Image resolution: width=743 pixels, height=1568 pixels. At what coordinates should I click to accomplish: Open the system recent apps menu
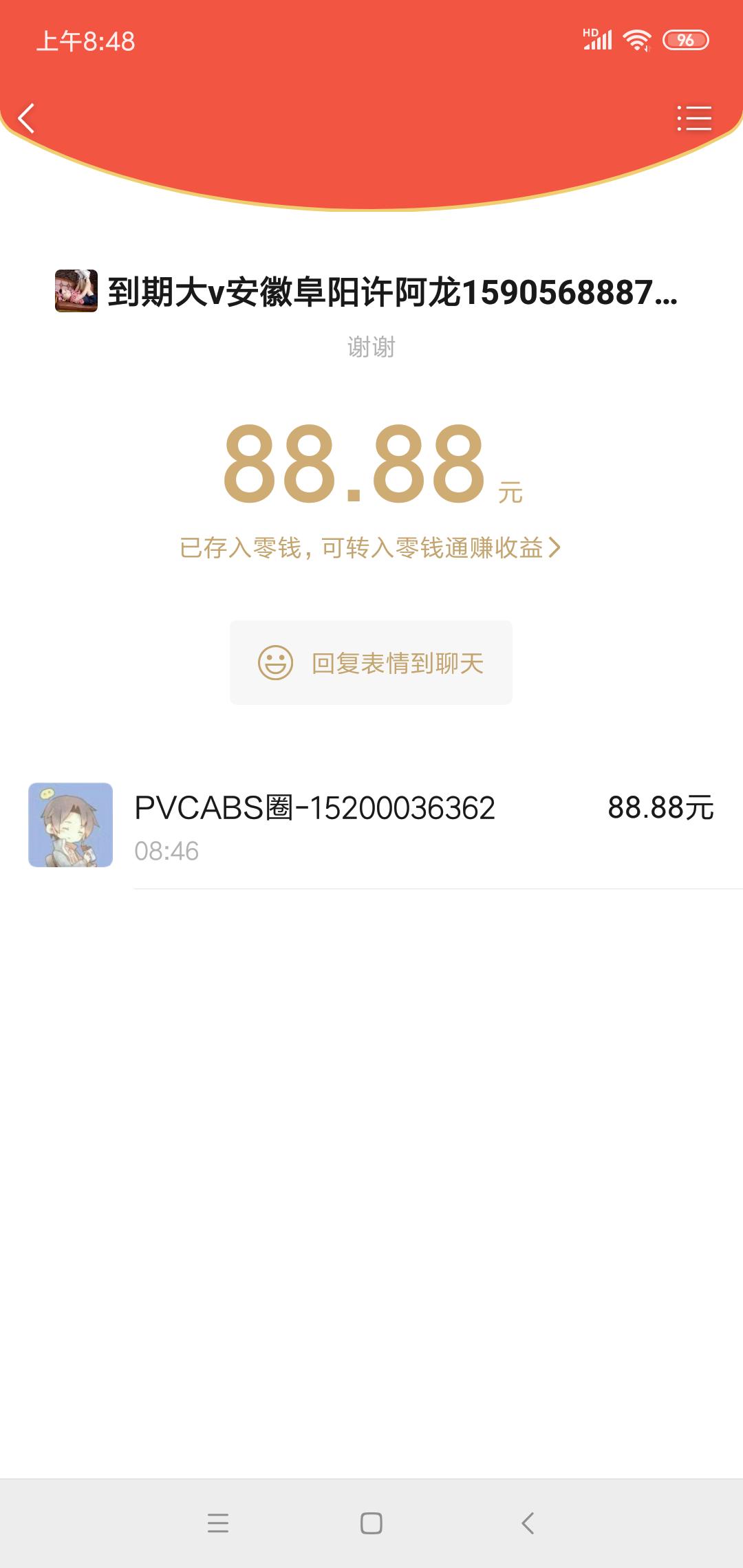[218, 1523]
